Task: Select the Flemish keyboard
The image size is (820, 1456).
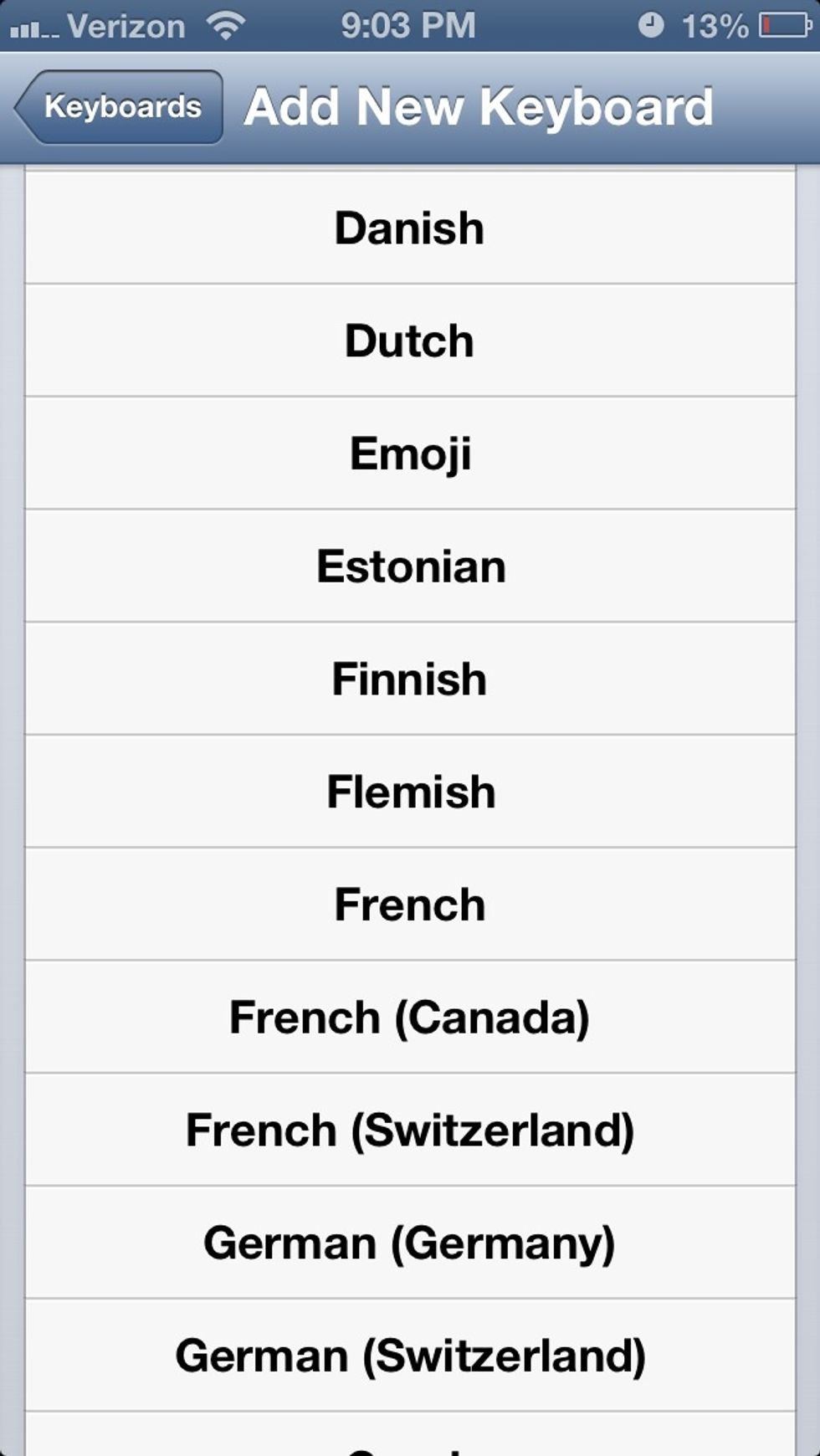Action: coord(409,792)
